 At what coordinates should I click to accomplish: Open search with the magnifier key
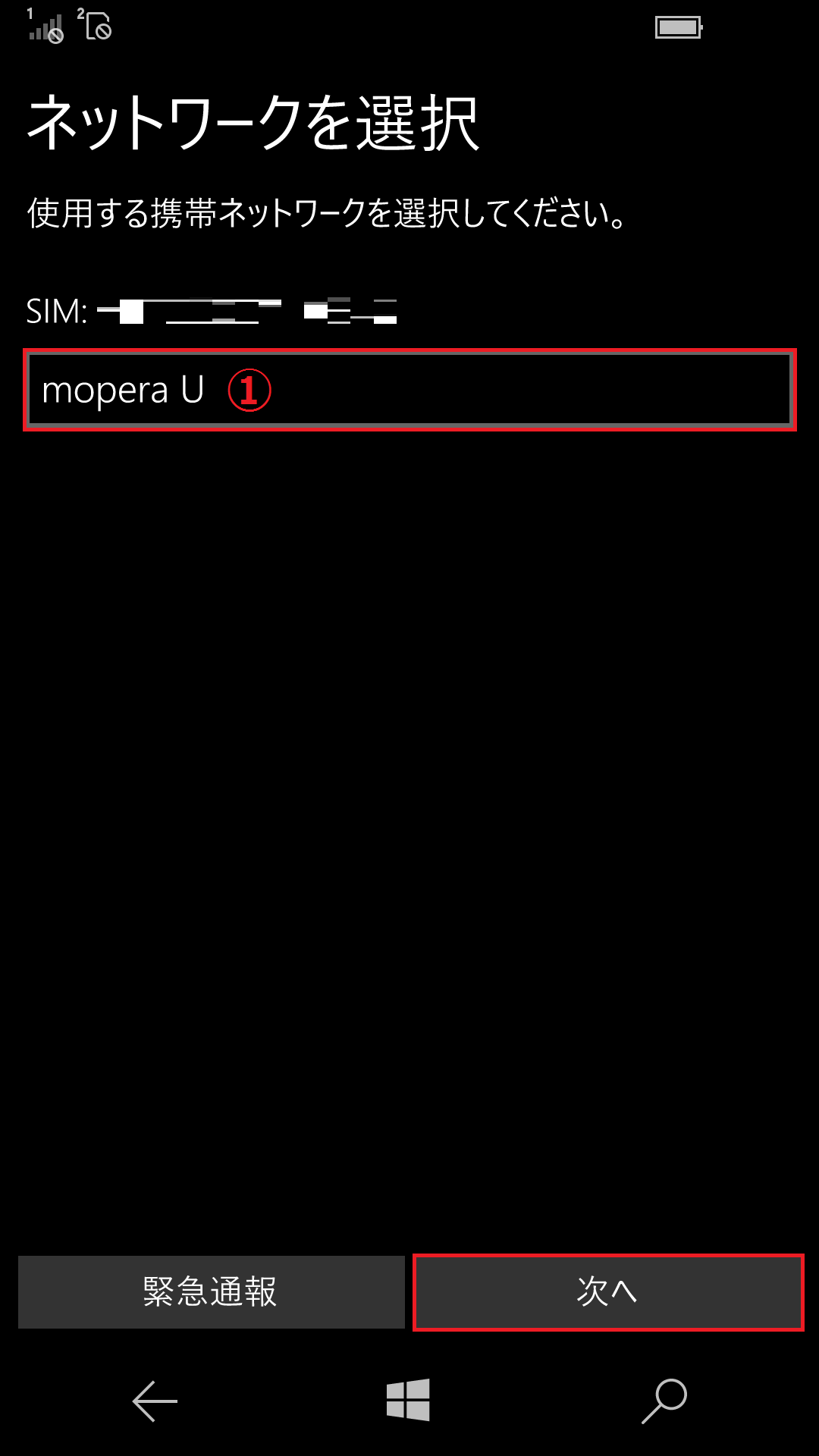[x=664, y=1401]
